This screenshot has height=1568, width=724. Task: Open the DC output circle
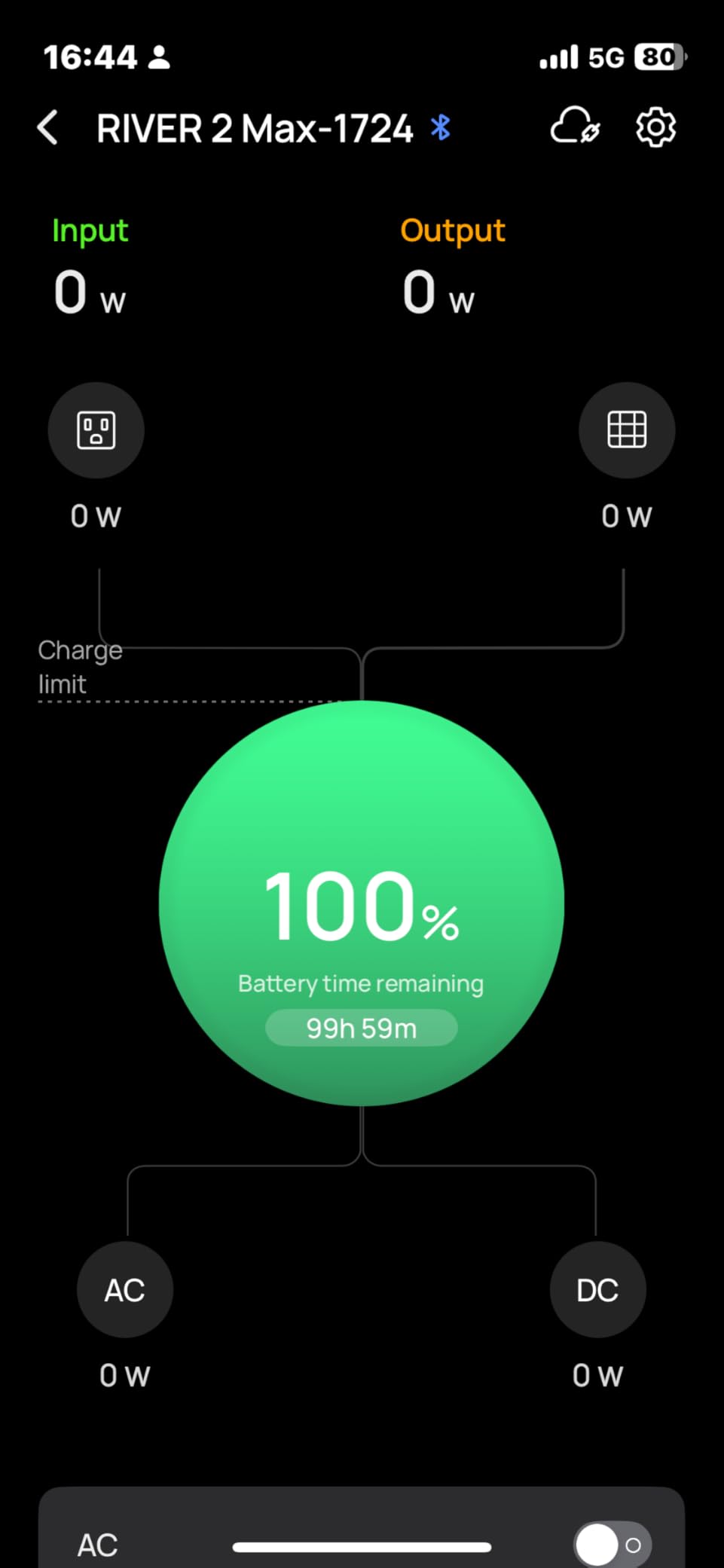pyautogui.click(x=597, y=1290)
